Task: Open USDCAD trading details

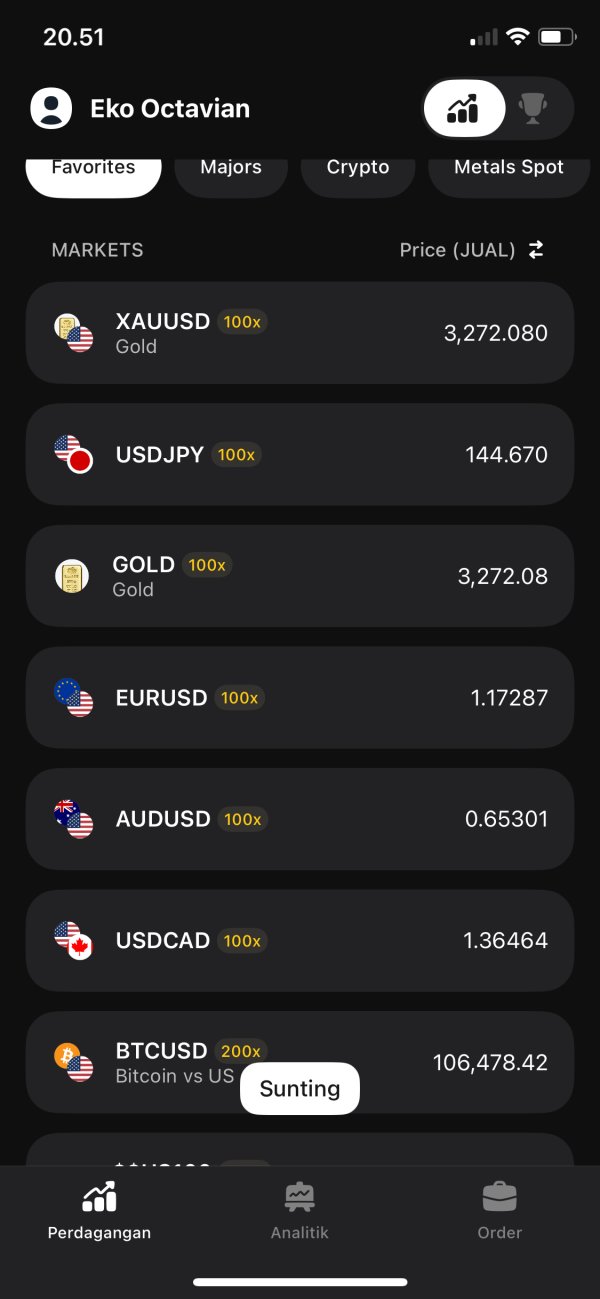Action: pyautogui.click(x=300, y=941)
